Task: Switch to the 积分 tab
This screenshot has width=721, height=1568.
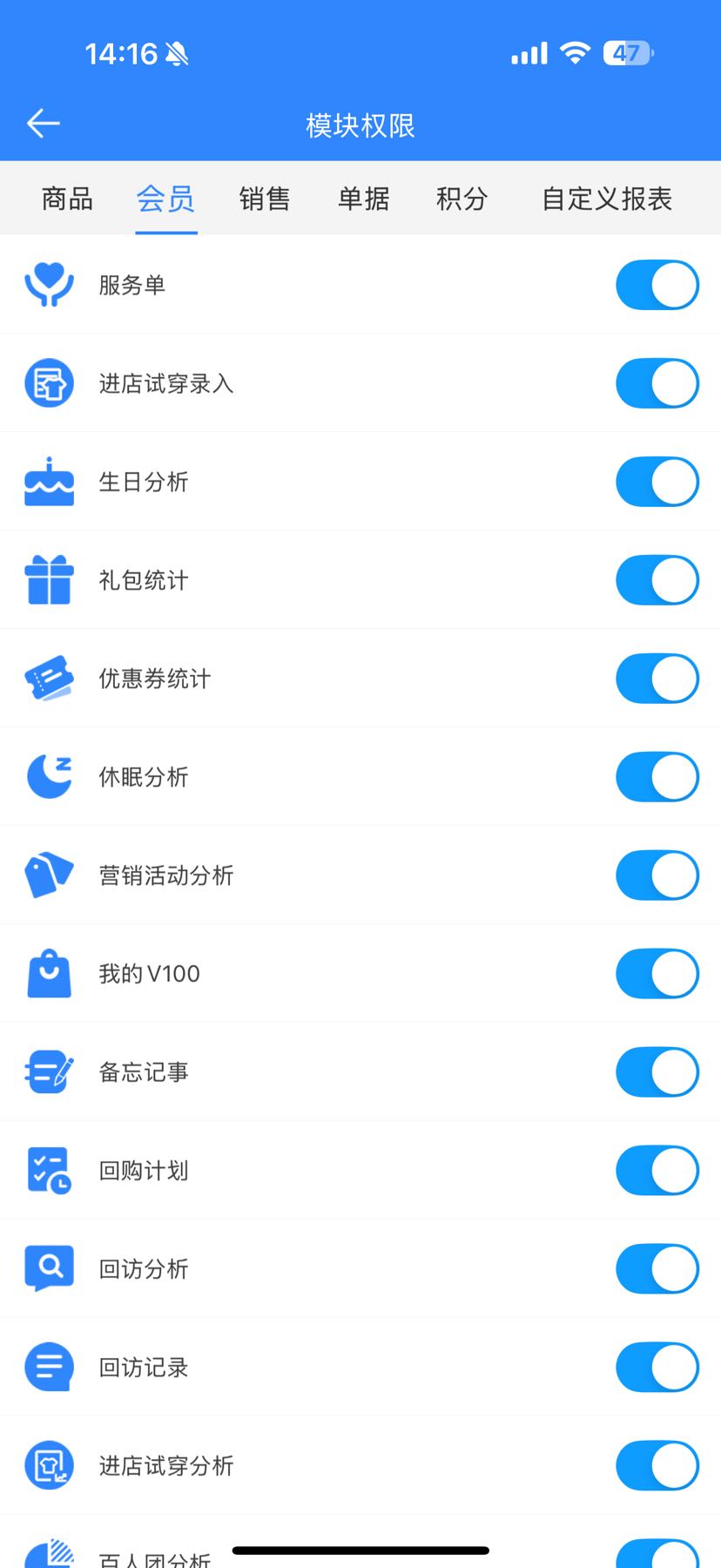Action: tap(462, 199)
